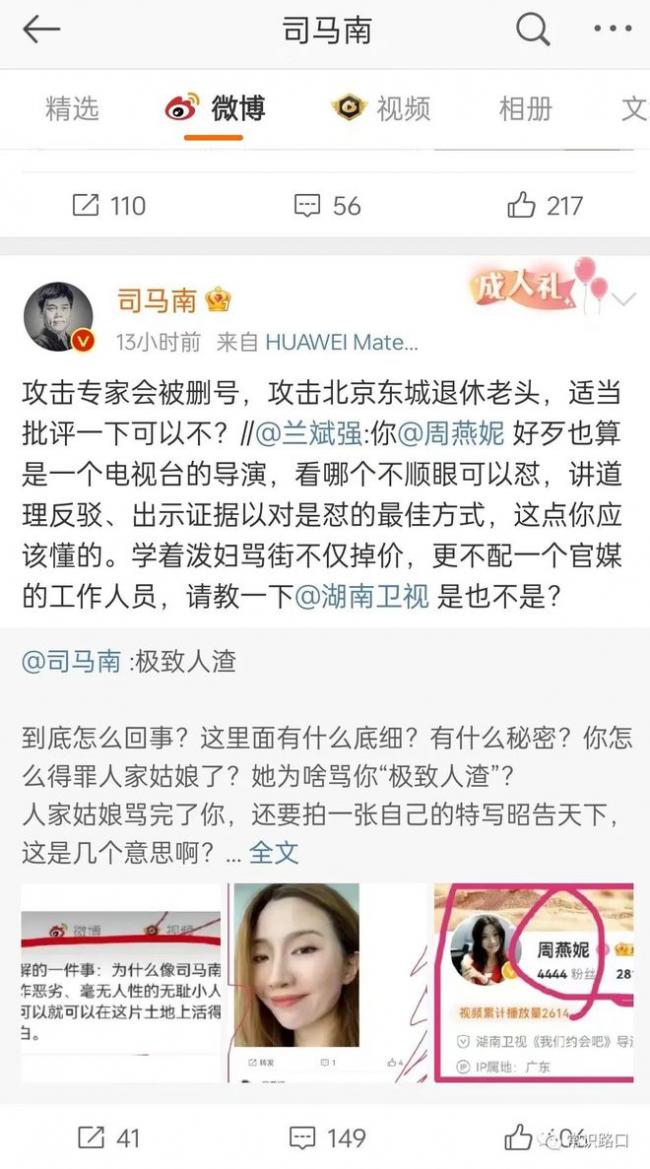Open the search magnifier icon
The image size is (650, 1169).
pos(534,30)
